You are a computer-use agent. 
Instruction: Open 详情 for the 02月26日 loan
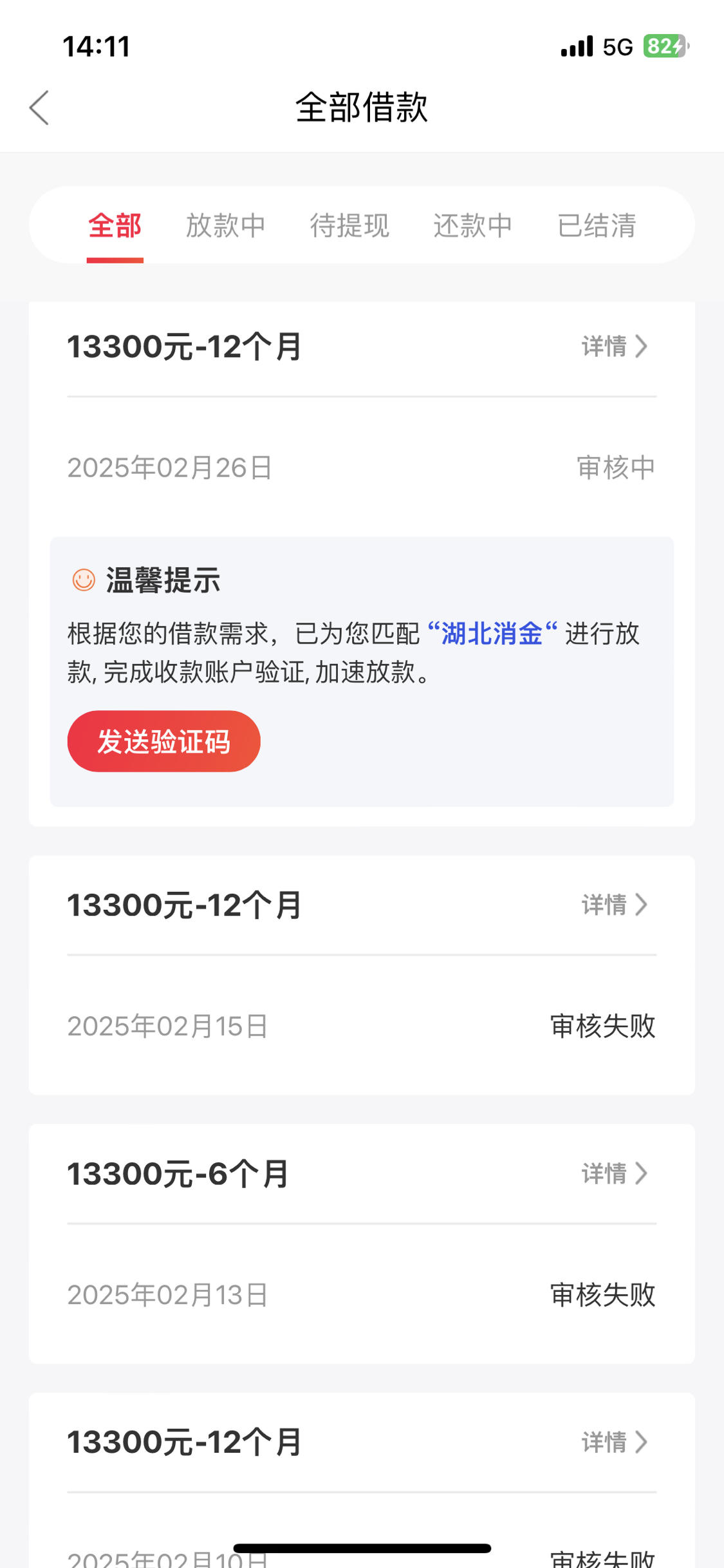(615, 346)
